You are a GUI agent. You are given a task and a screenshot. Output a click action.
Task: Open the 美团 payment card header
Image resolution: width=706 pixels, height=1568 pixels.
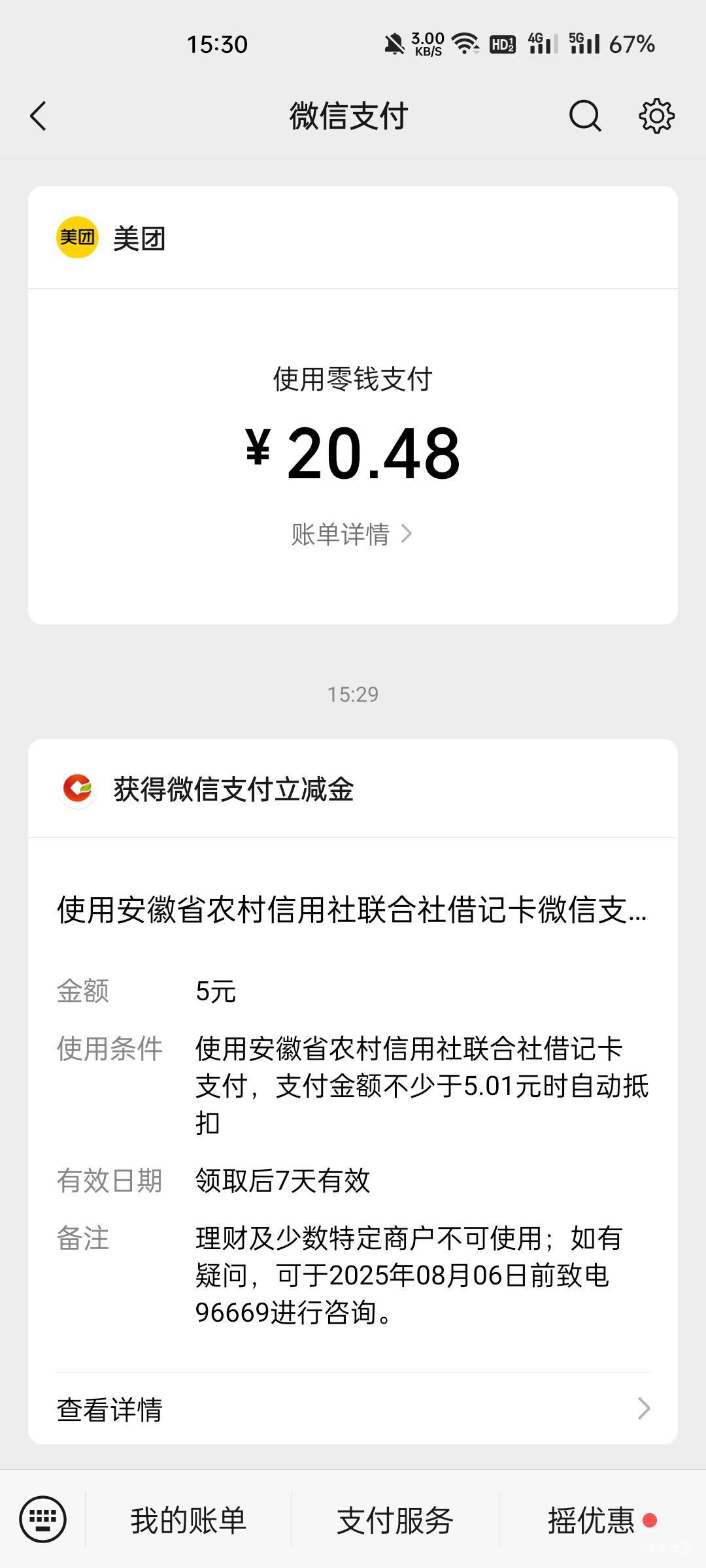(353, 238)
